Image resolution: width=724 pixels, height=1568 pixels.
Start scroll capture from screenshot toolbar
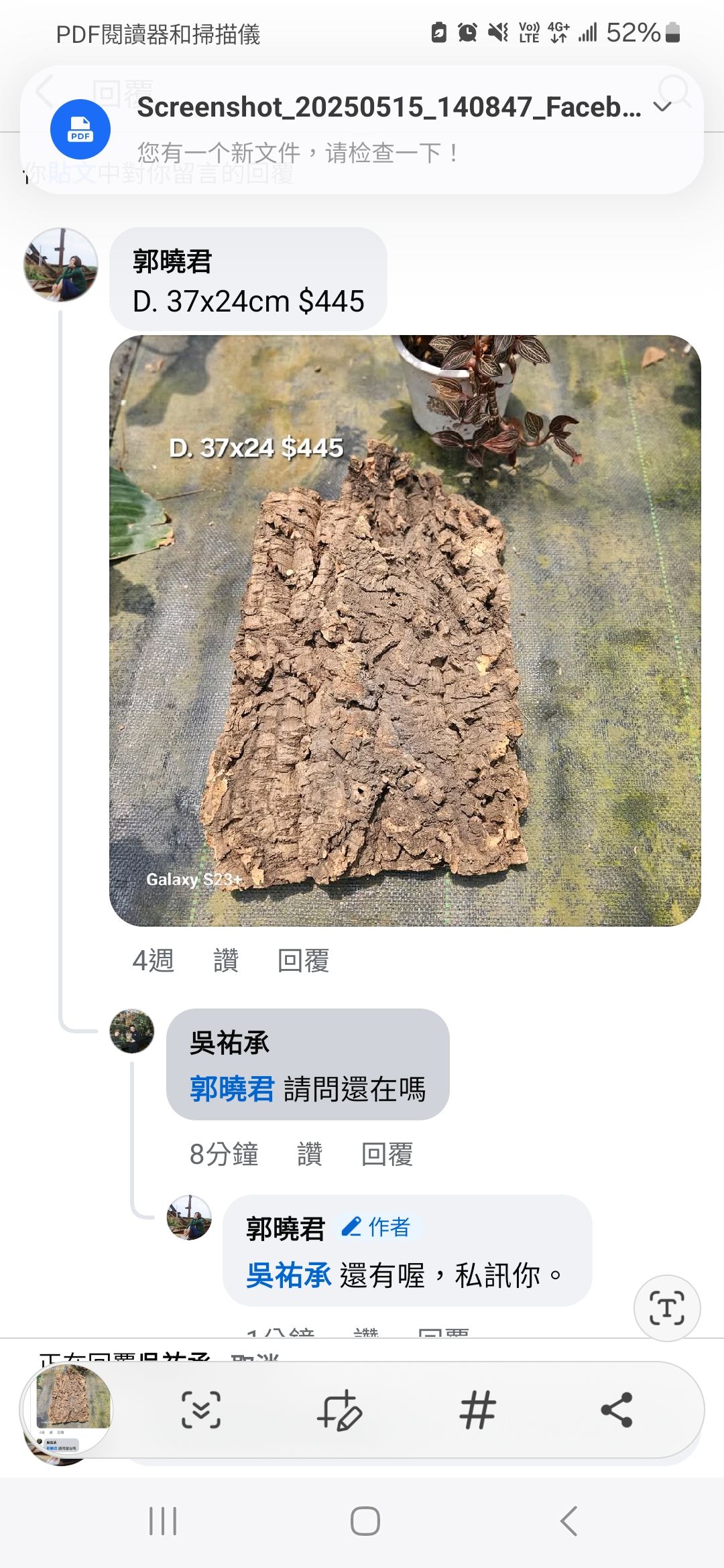(x=201, y=1410)
